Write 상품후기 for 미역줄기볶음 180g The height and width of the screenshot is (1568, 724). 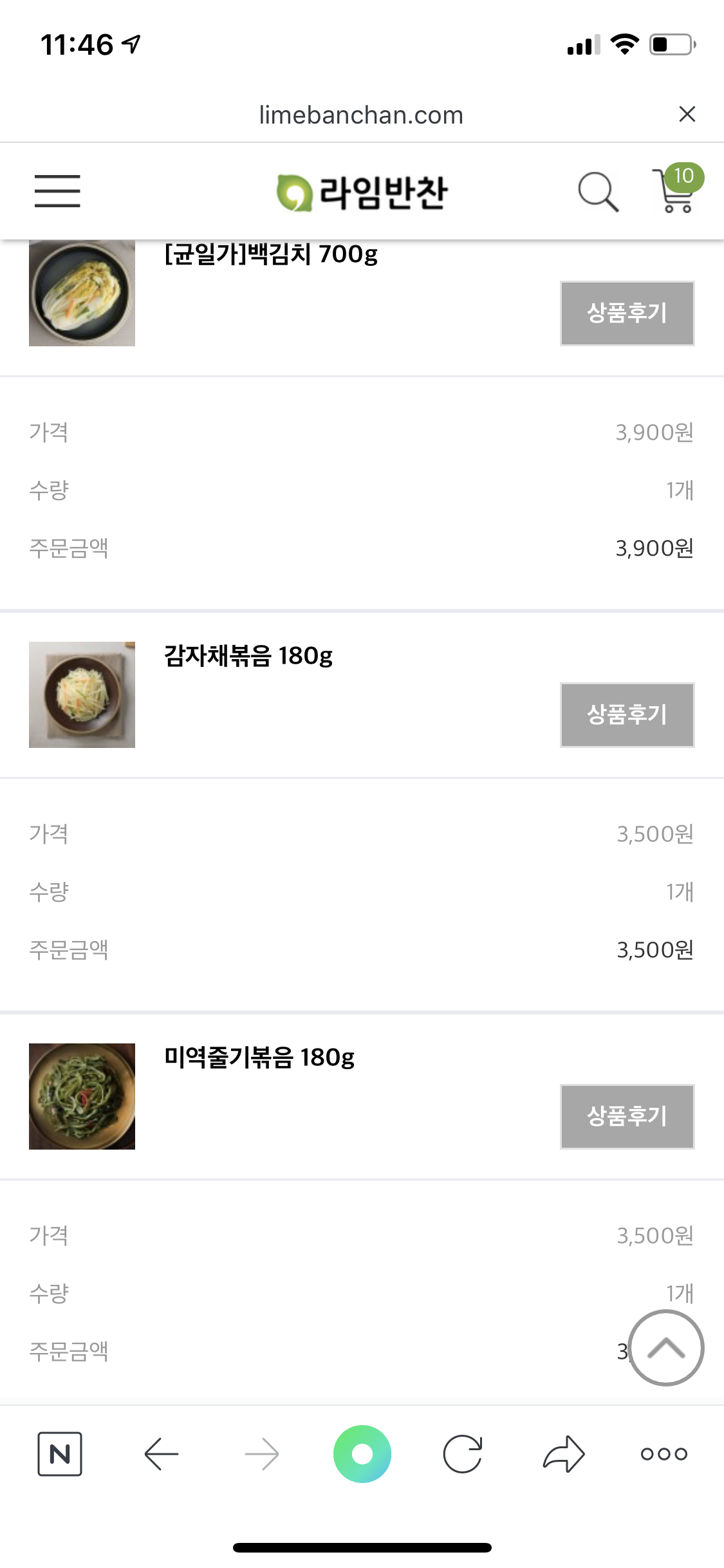coord(627,1117)
